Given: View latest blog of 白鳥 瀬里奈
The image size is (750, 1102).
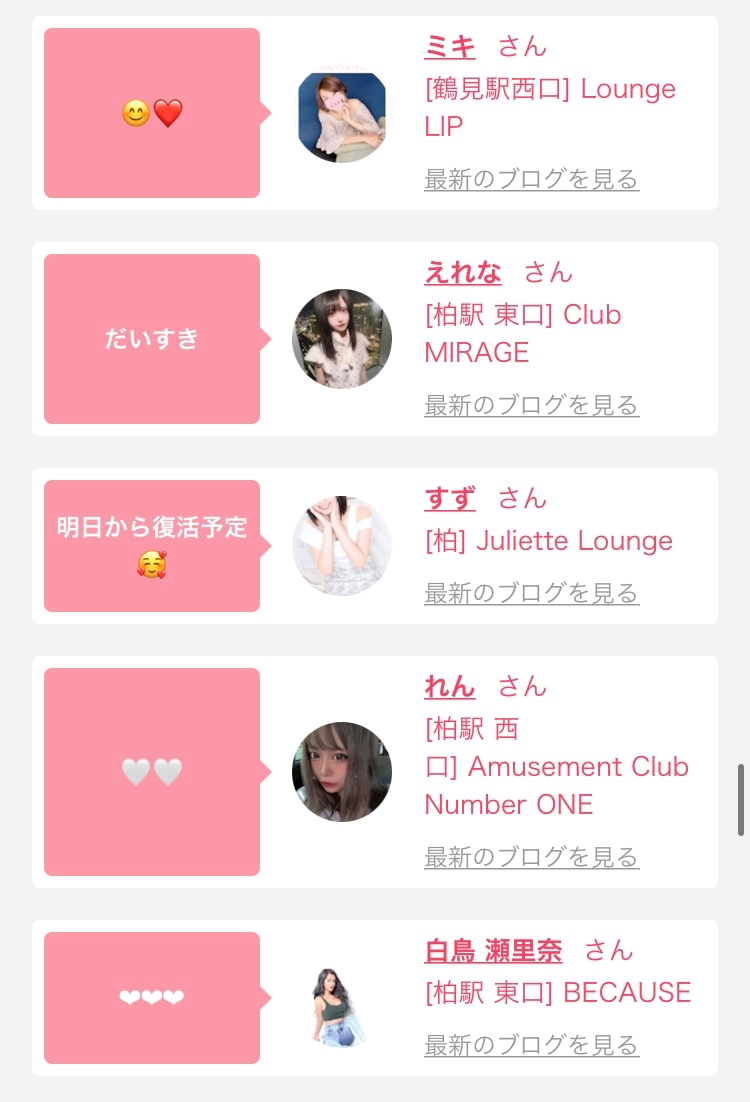Looking at the screenshot, I should click(531, 1046).
